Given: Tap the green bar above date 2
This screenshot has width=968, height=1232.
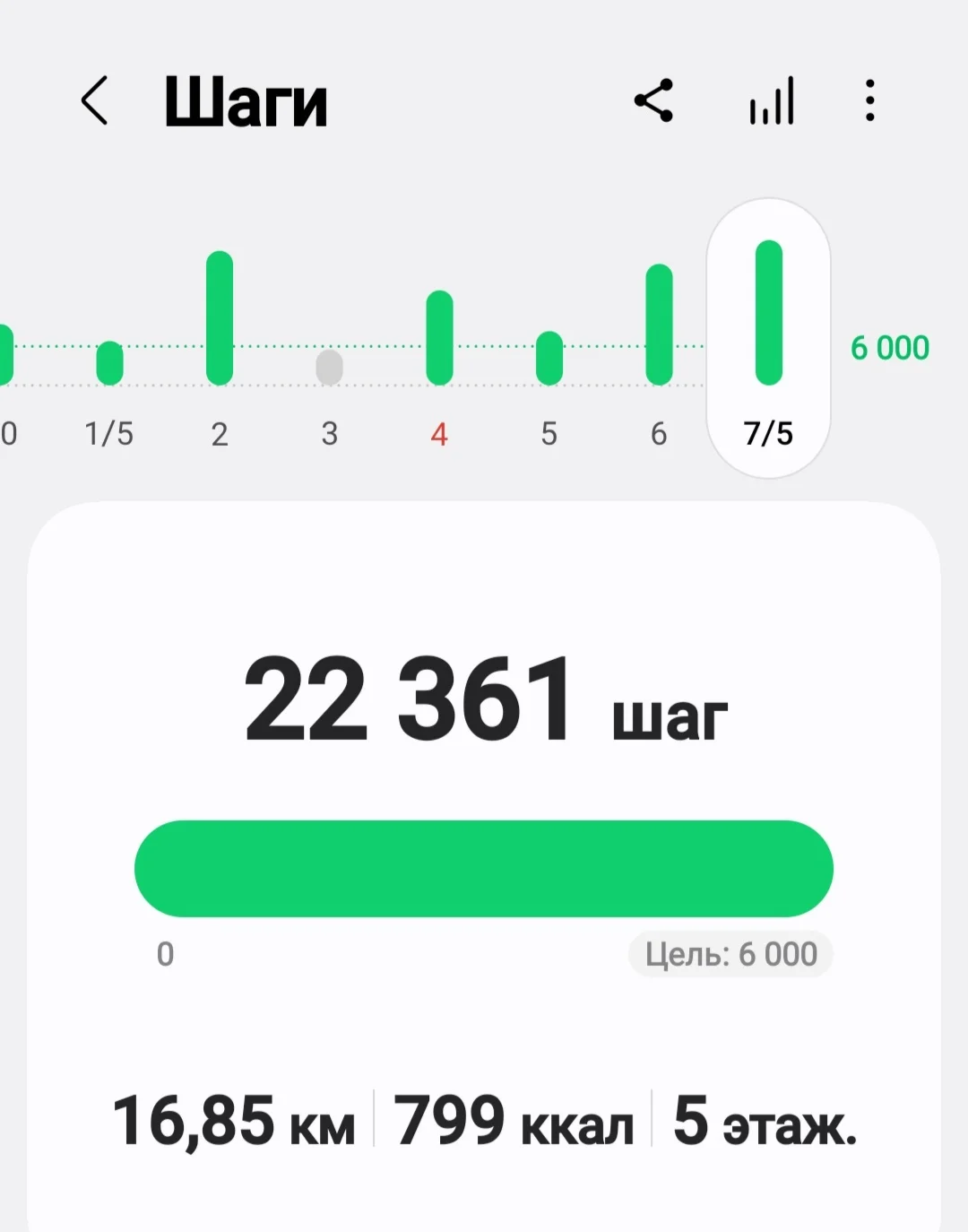Looking at the screenshot, I should [220, 316].
